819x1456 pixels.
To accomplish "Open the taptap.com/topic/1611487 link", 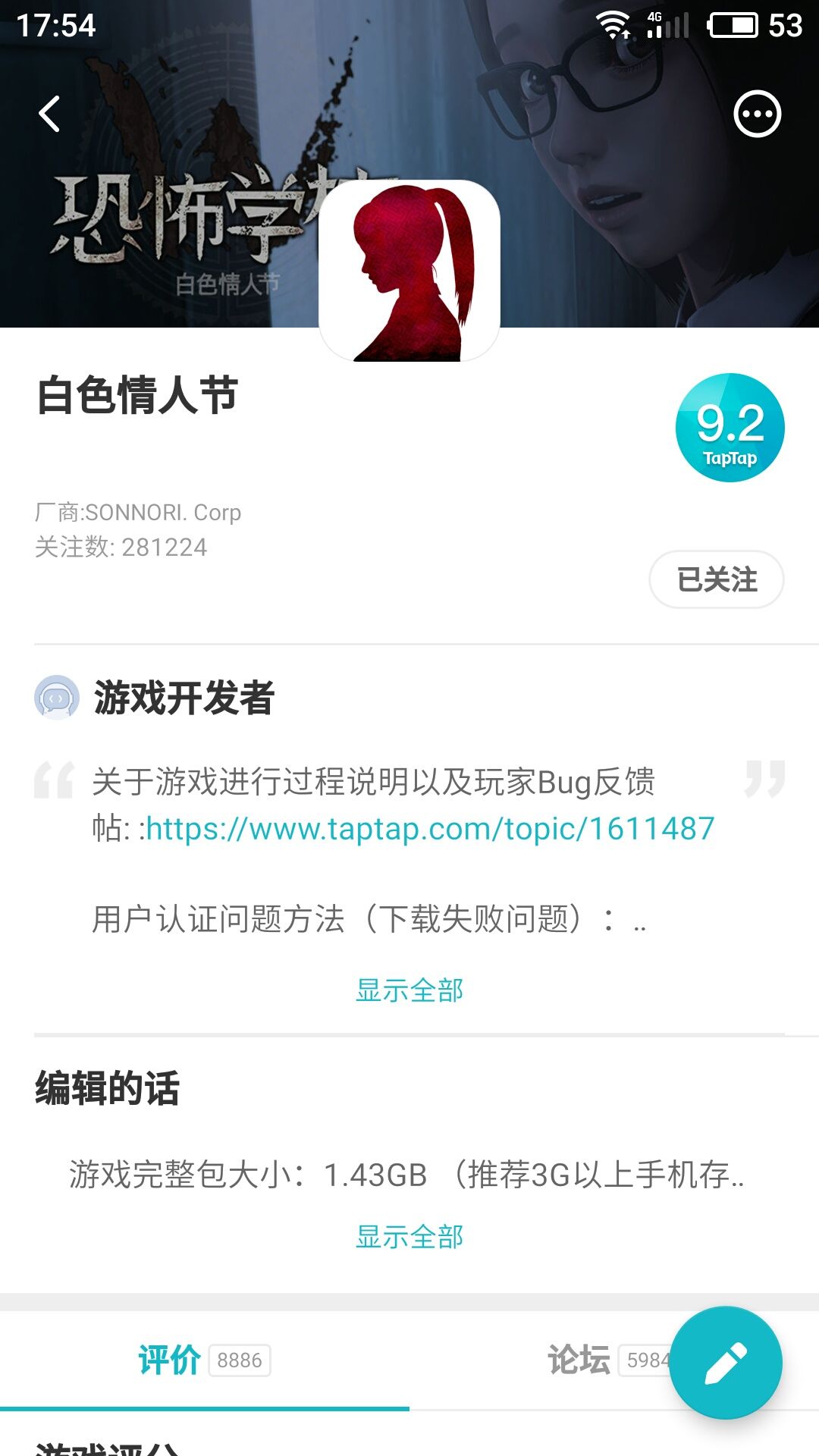I will tap(430, 828).
